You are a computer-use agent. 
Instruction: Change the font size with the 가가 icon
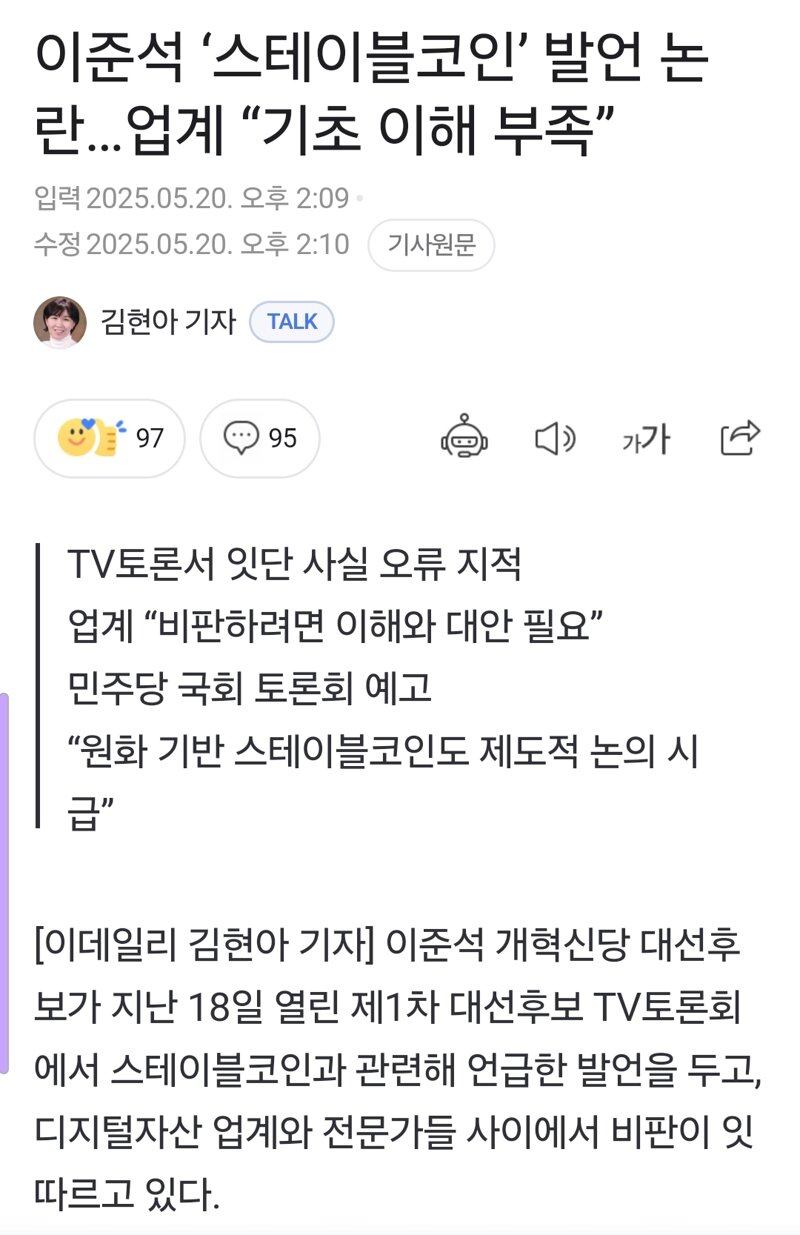click(645, 438)
